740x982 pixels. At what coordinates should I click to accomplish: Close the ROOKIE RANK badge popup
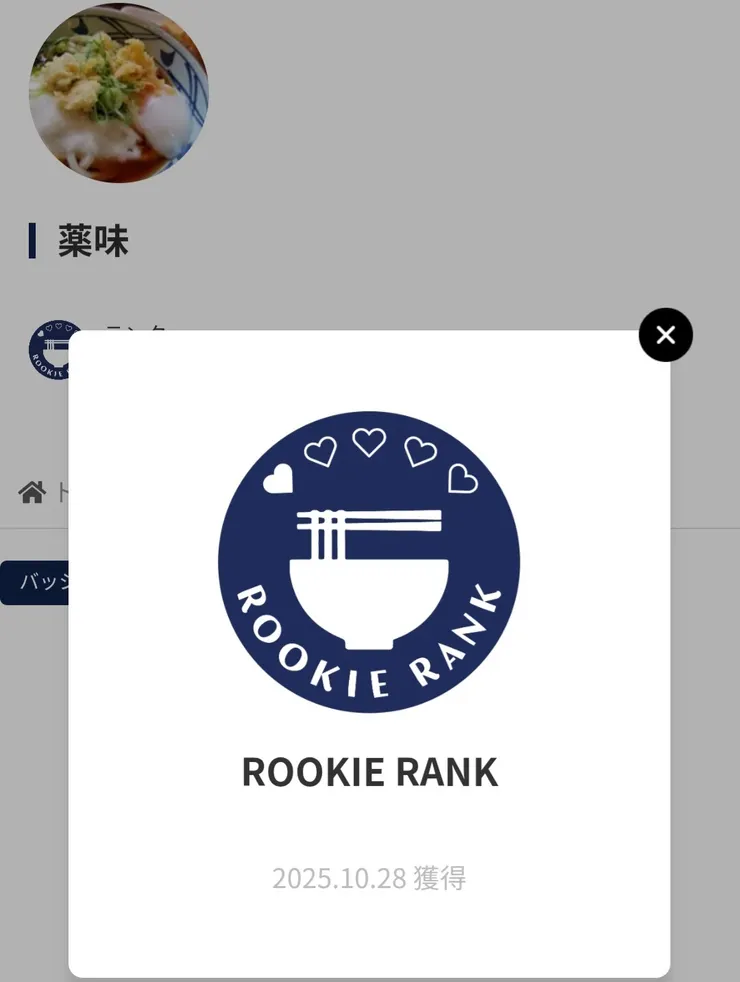click(665, 335)
